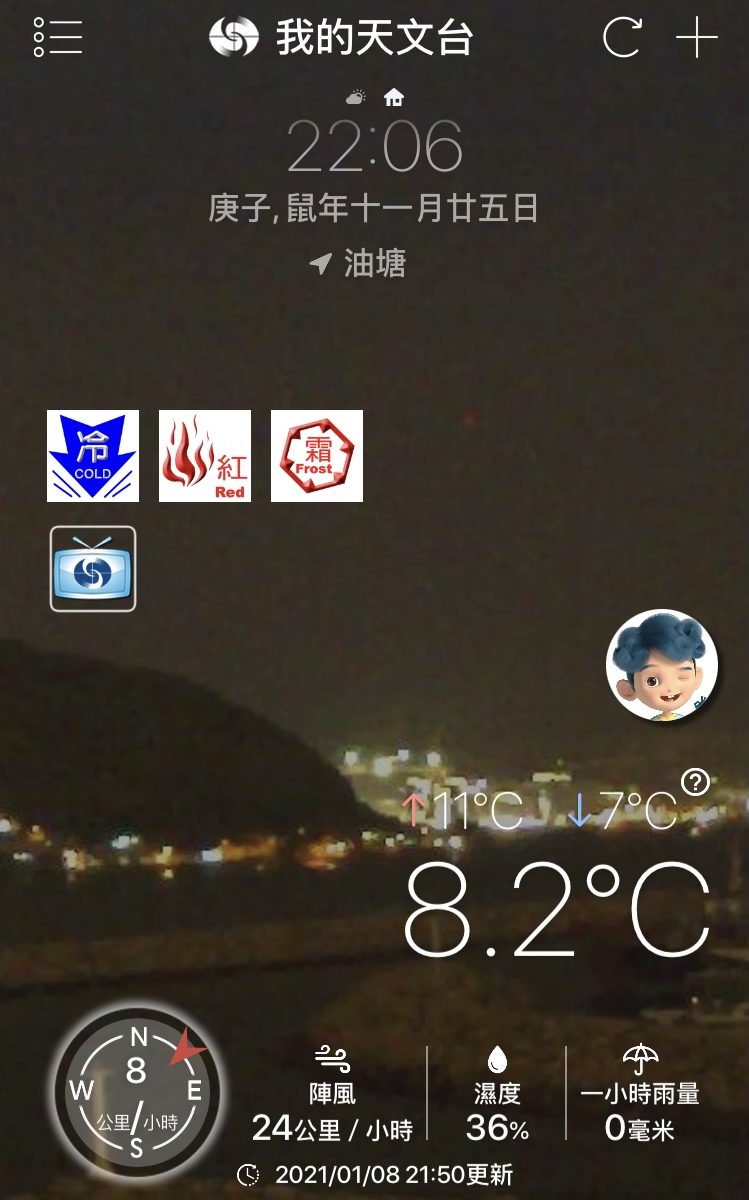This screenshot has height=1200, width=749.
Task: View the Red Fire Danger Warning
Action: pyautogui.click(x=205, y=456)
